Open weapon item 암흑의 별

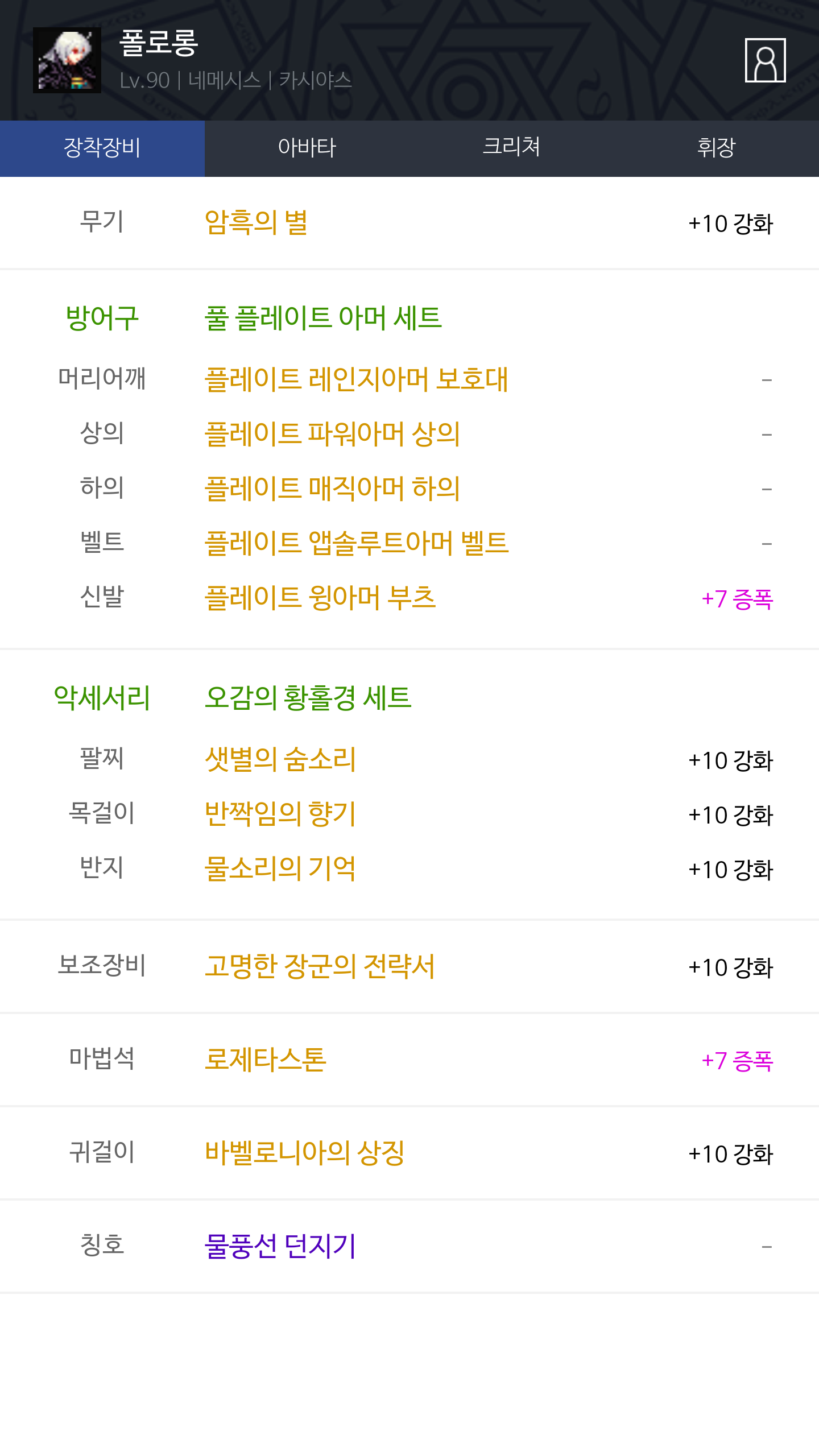tap(257, 222)
